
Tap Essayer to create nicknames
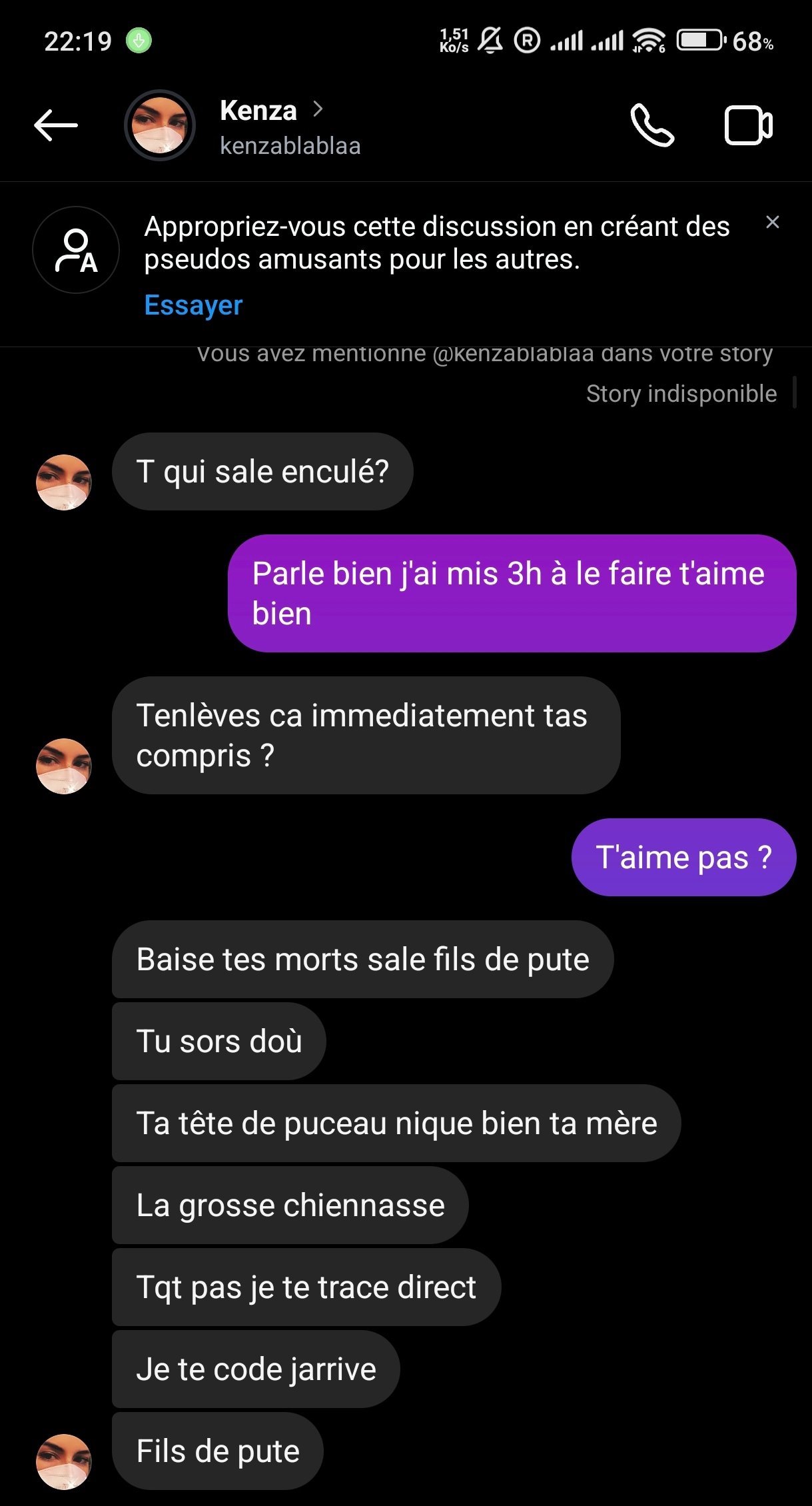click(x=193, y=305)
